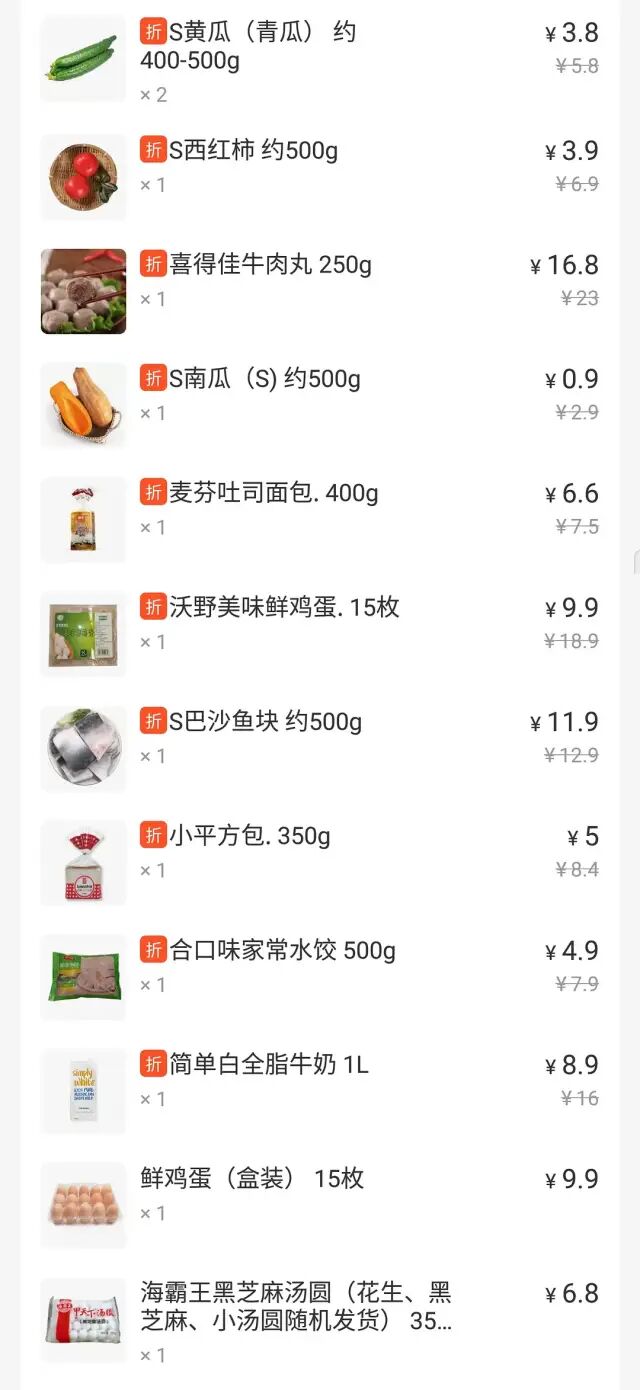Open 沃野美味鲜鸡蛋 15枚 item

(284, 607)
